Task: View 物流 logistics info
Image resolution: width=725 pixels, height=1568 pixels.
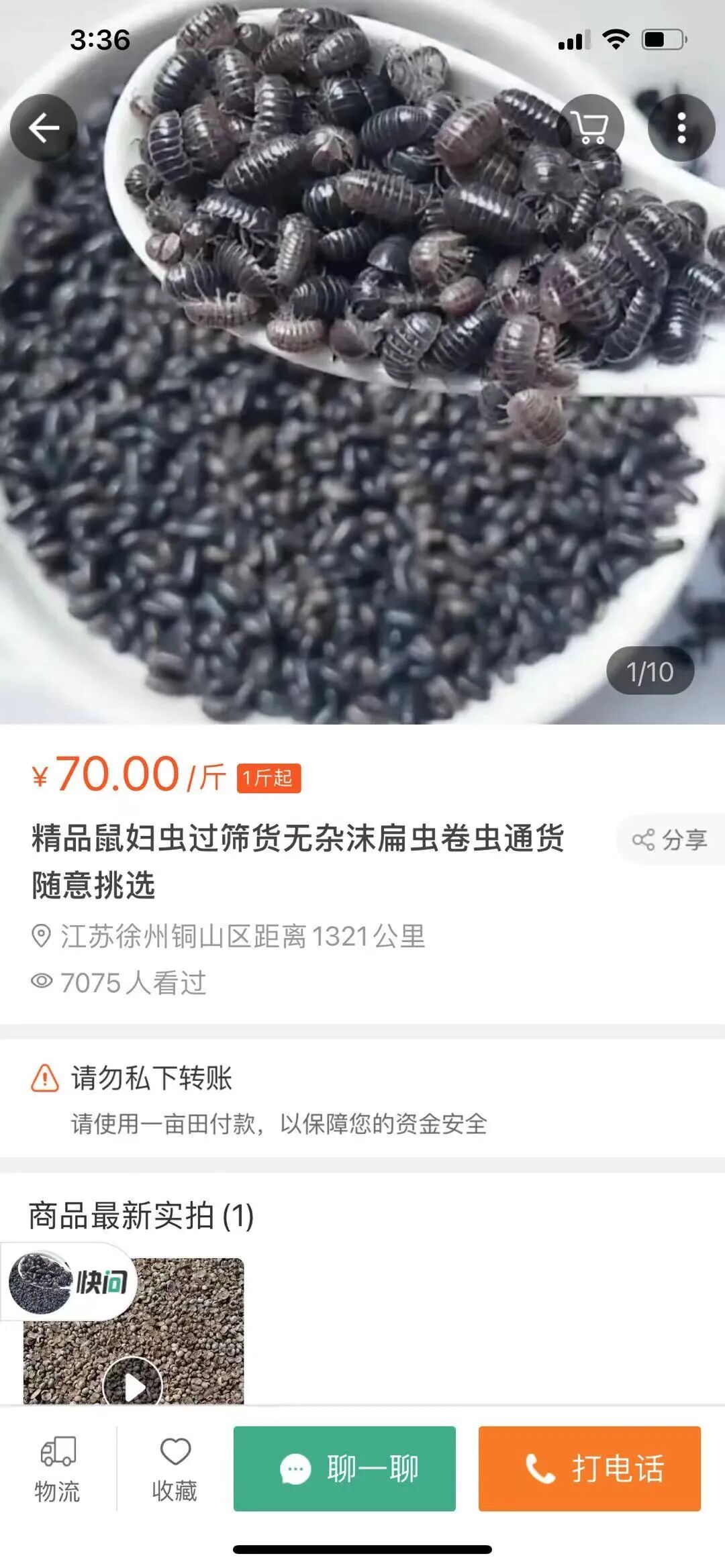Action: [58, 1469]
